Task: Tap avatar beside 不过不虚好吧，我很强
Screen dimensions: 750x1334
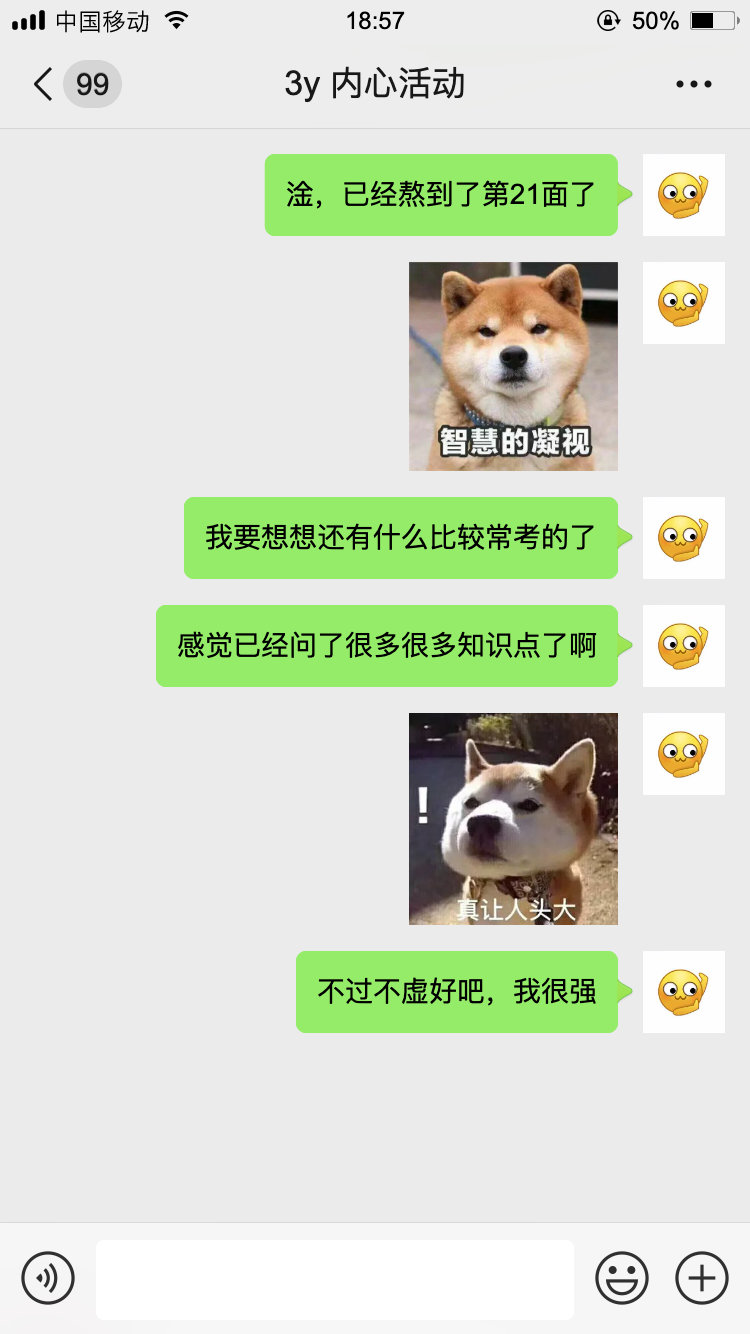Action: tap(683, 992)
